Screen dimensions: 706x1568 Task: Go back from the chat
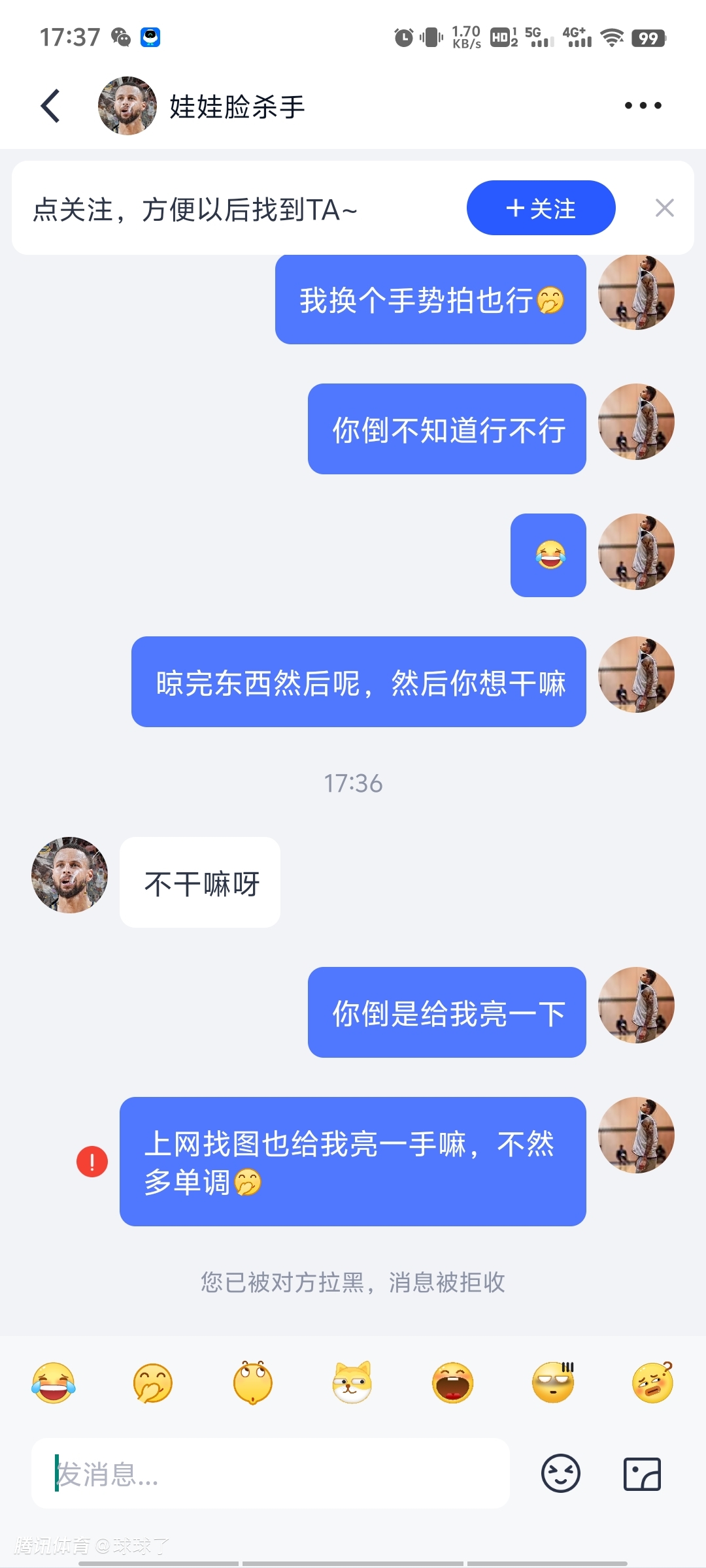[51, 106]
